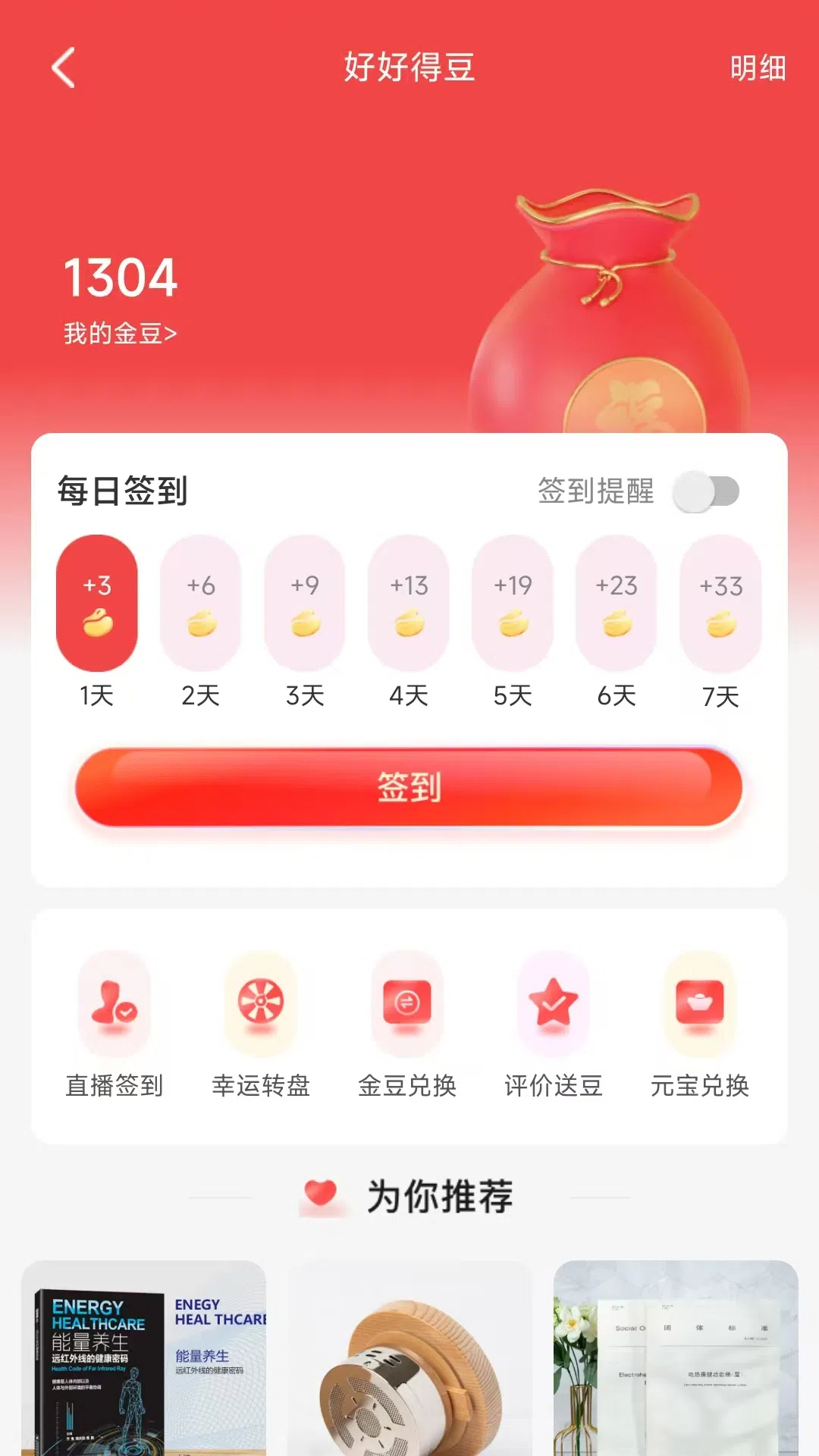Tap the red 签到 check-in button
The image size is (819, 1456).
(x=409, y=787)
